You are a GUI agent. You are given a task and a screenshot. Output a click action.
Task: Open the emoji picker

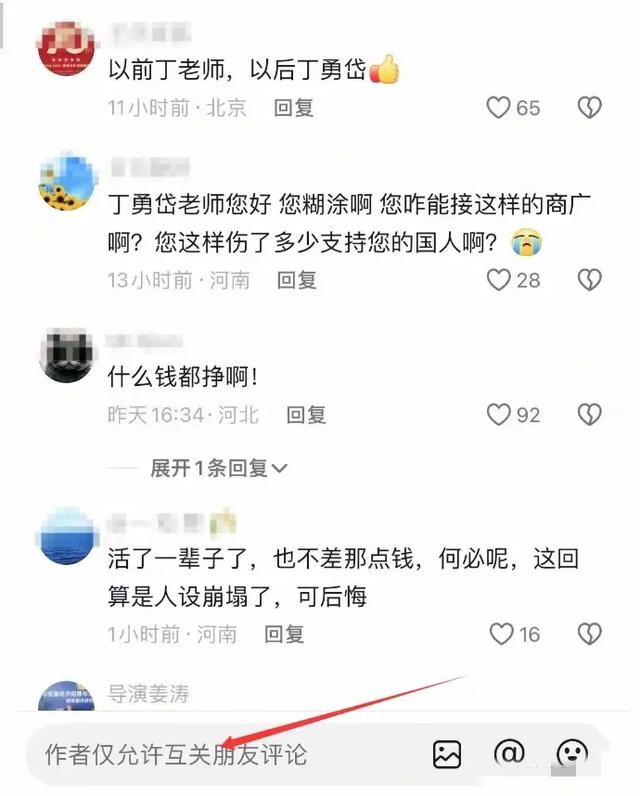tap(571, 753)
